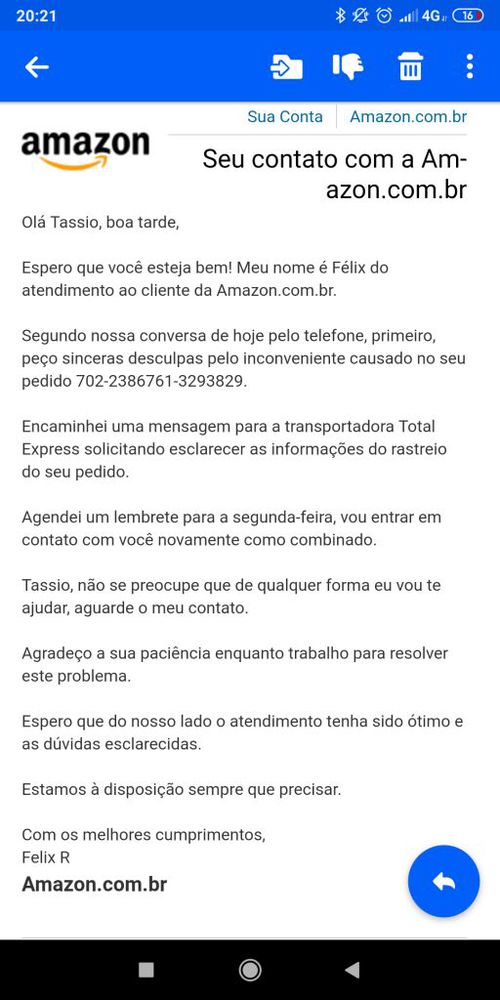Mark this email as spam
This screenshot has width=500, height=1000.
pyautogui.click(x=348, y=66)
